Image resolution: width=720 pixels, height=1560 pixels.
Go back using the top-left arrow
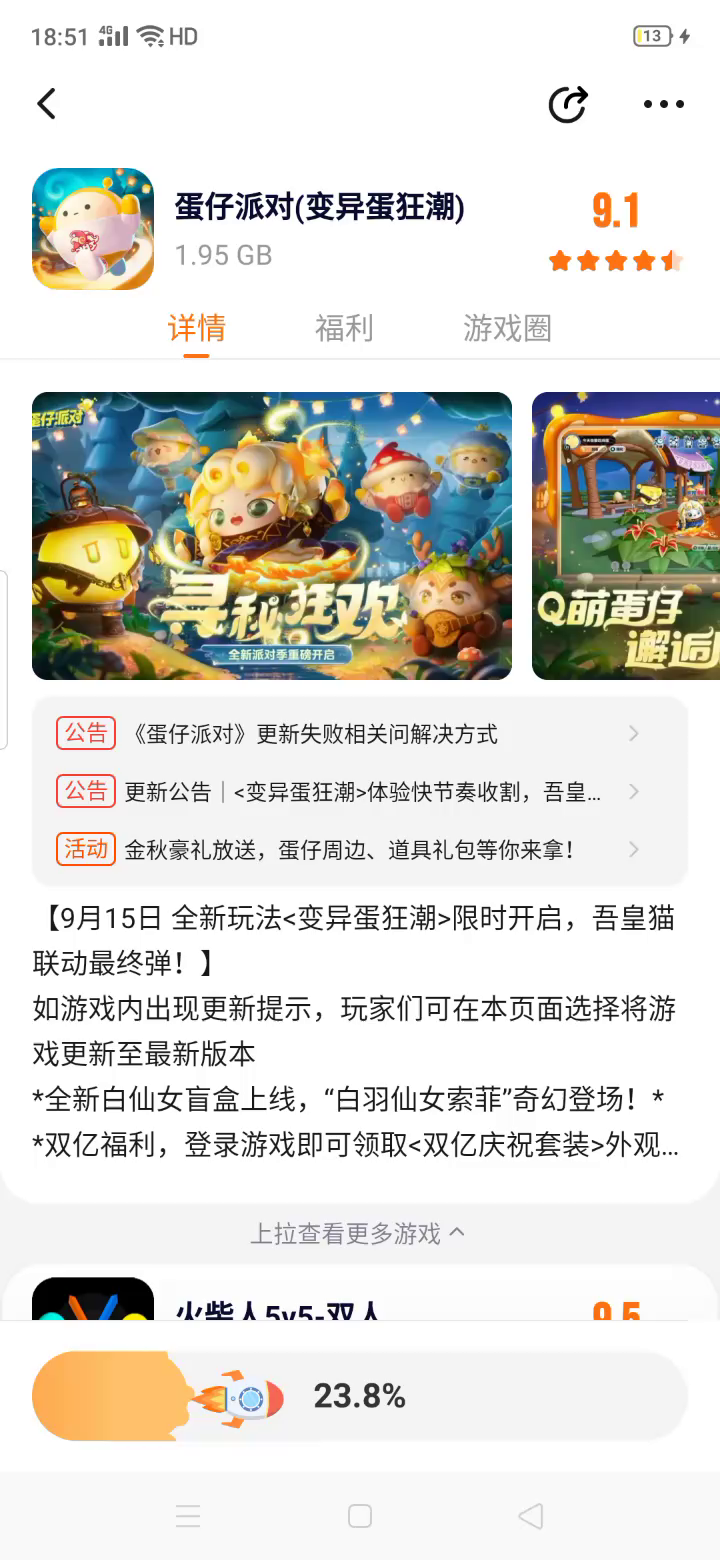pos(46,104)
